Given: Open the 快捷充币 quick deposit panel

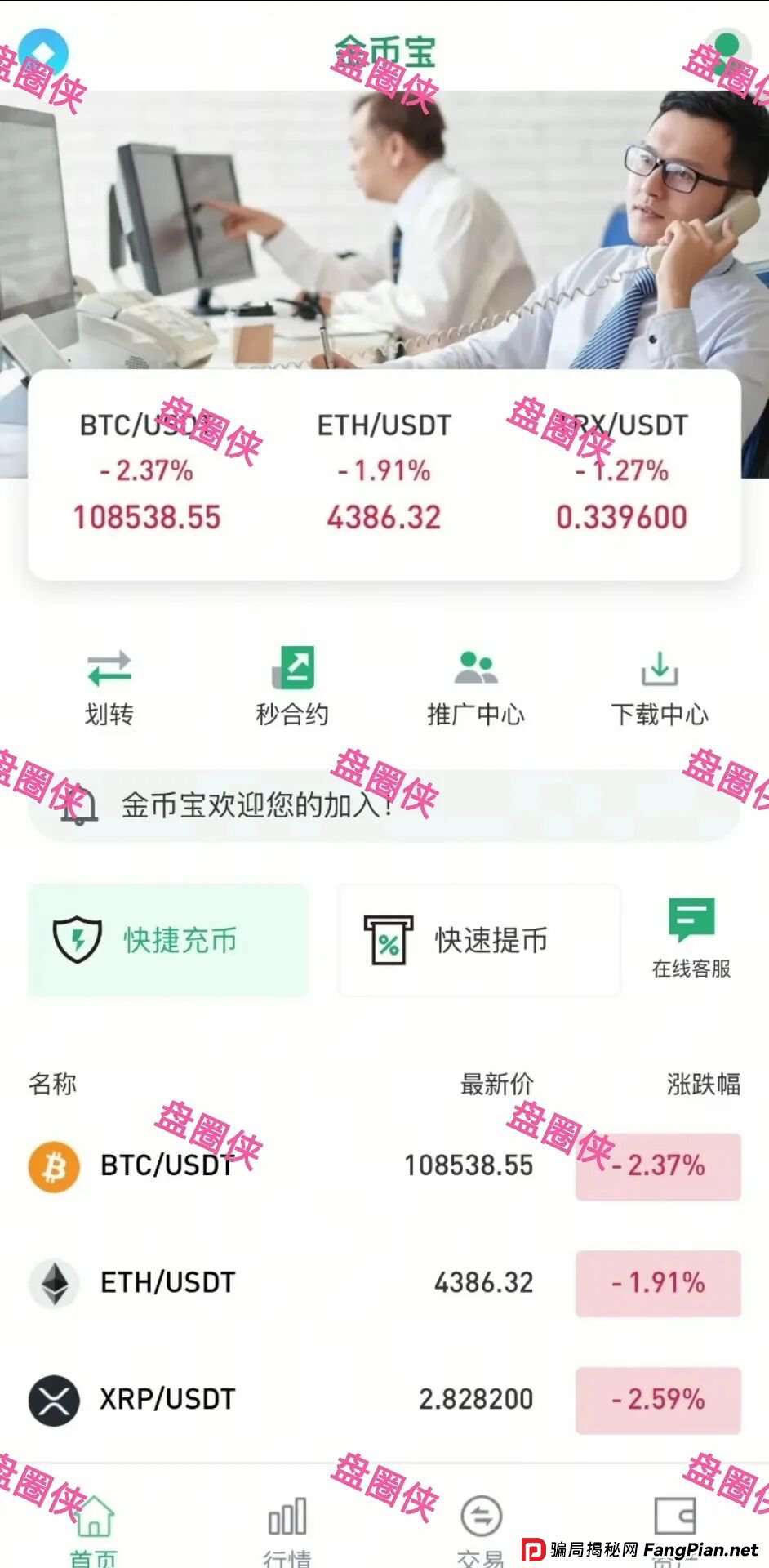Looking at the screenshot, I should pyautogui.click(x=167, y=940).
